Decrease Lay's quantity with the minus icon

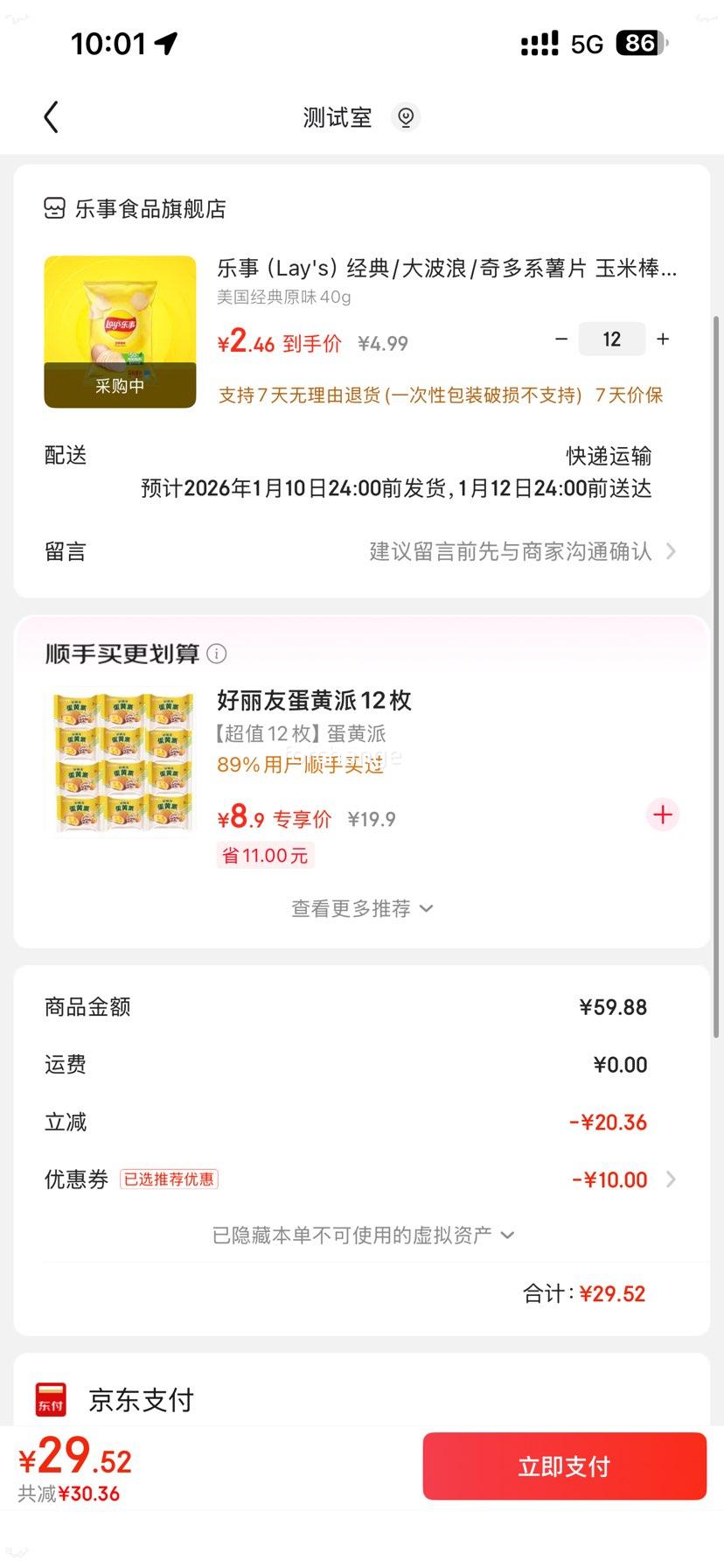(x=560, y=339)
